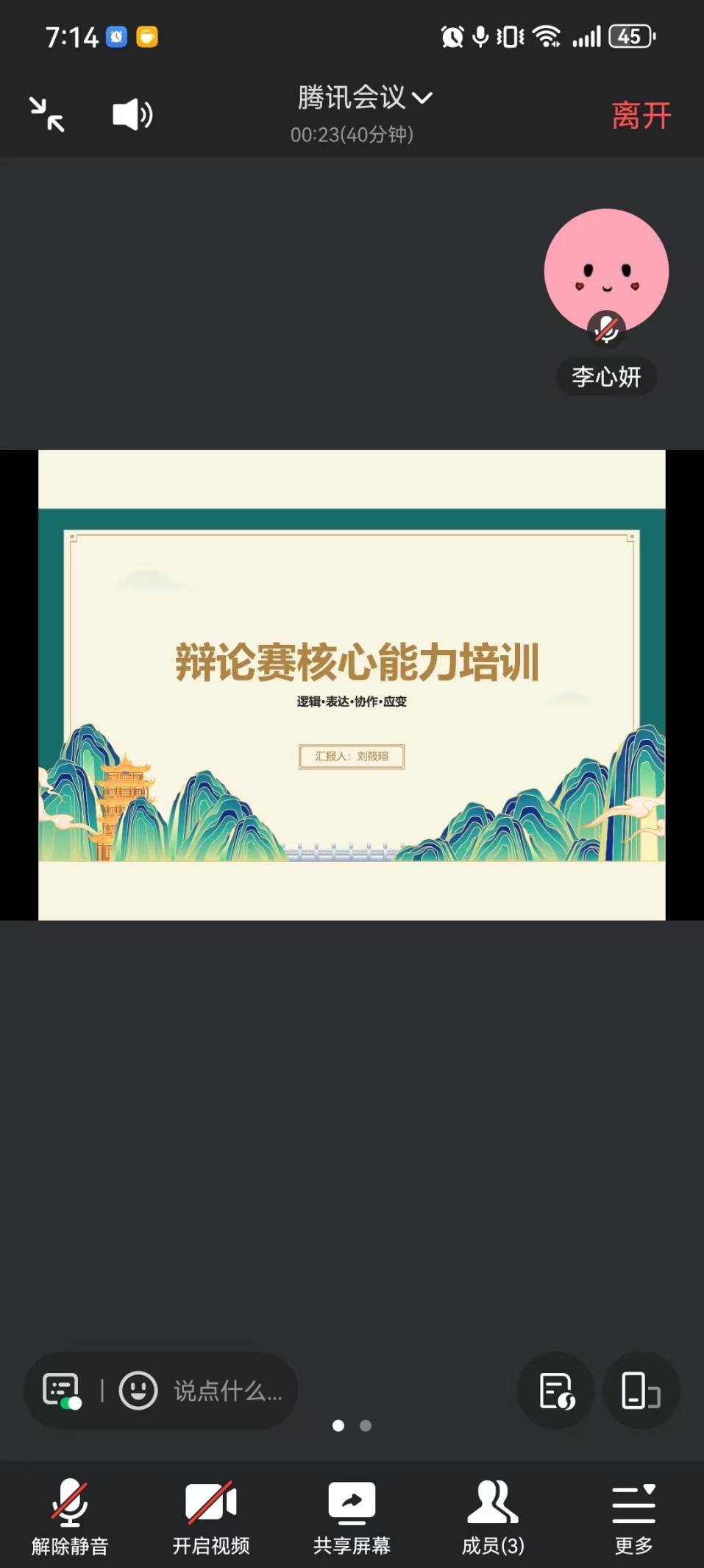Image resolution: width=704 pixels, height=1568 pixels.
Task: Toggle the chat bubble display icon
Action: coord(62,1391)
